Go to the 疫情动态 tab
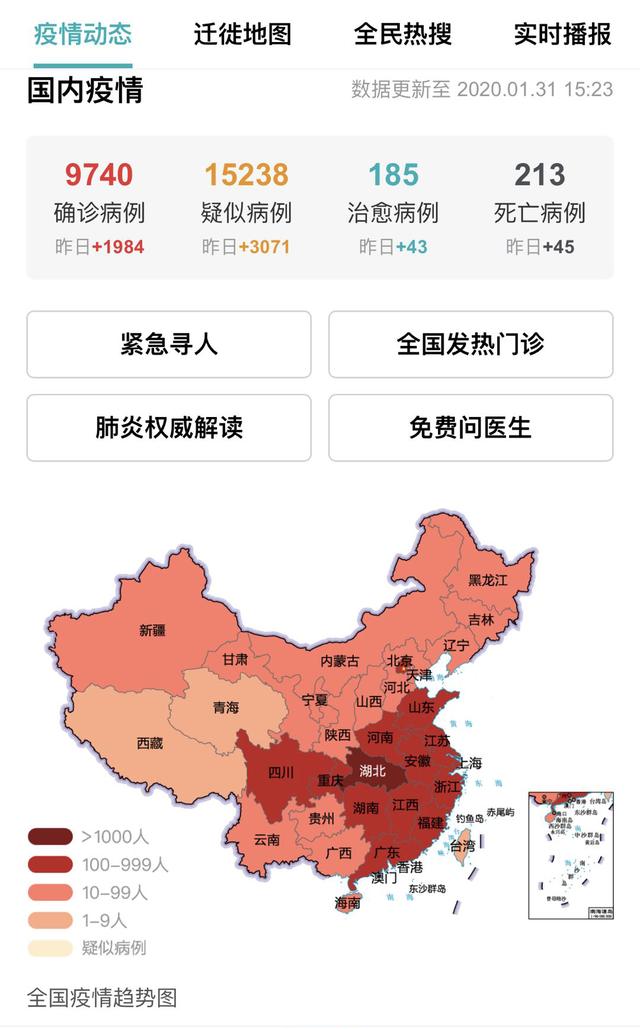 [83, 34]
